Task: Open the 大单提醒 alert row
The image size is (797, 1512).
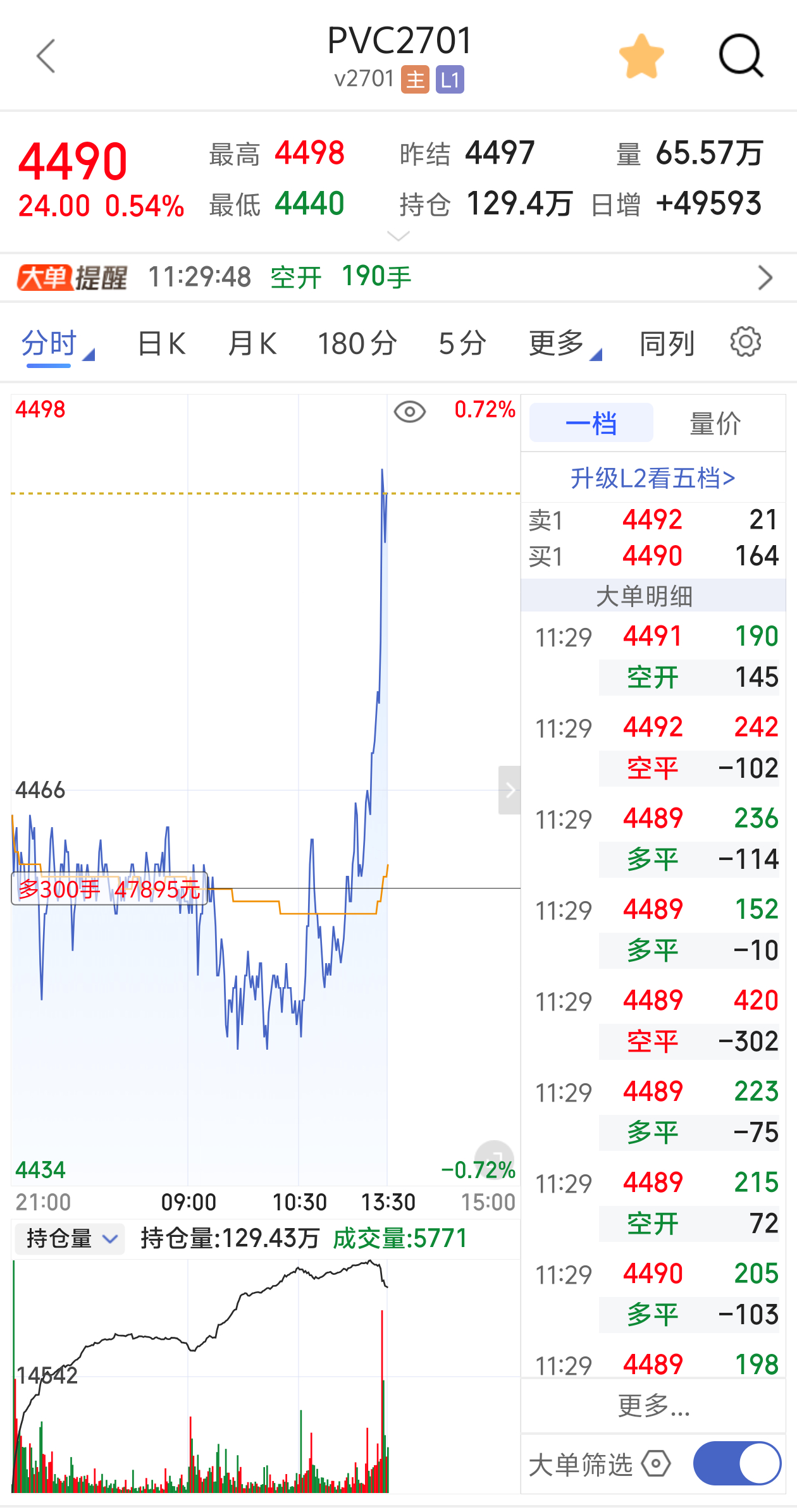Action: pos(398,278)
